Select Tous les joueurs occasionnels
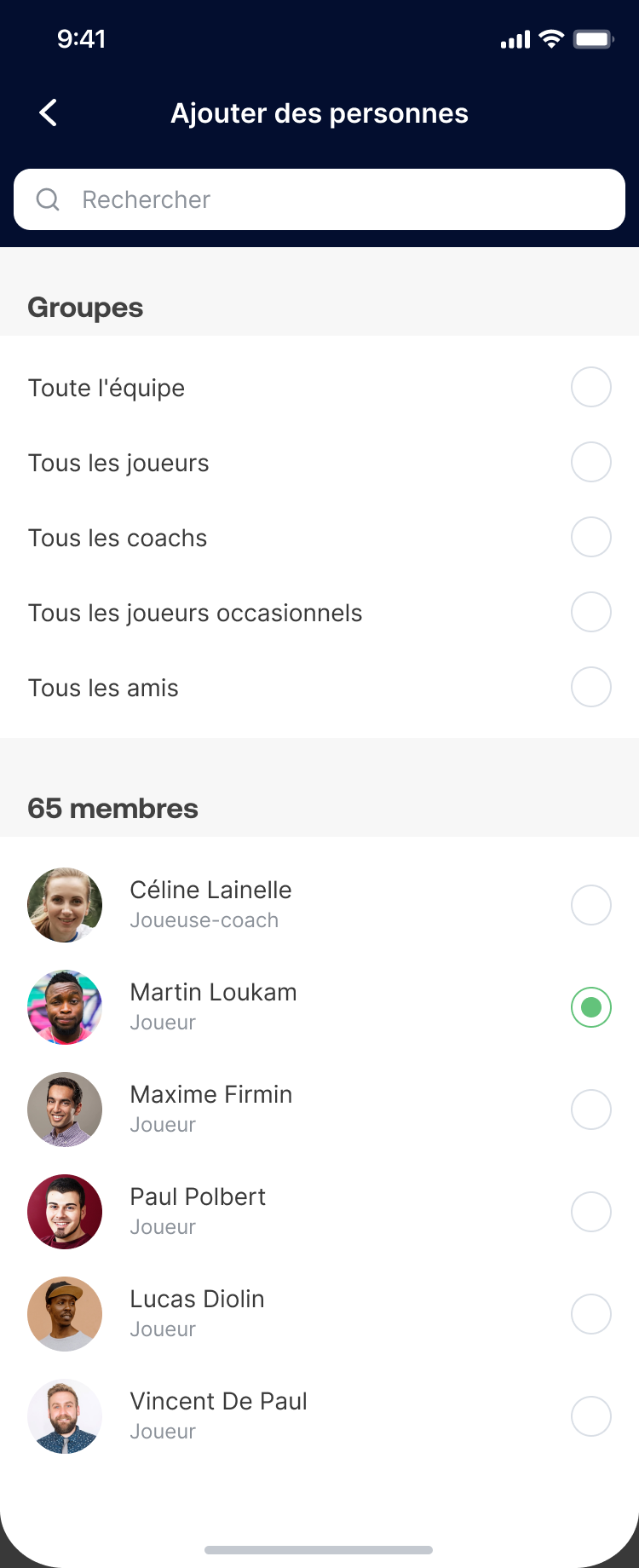Screen dimensions: 639x1568 591,612
